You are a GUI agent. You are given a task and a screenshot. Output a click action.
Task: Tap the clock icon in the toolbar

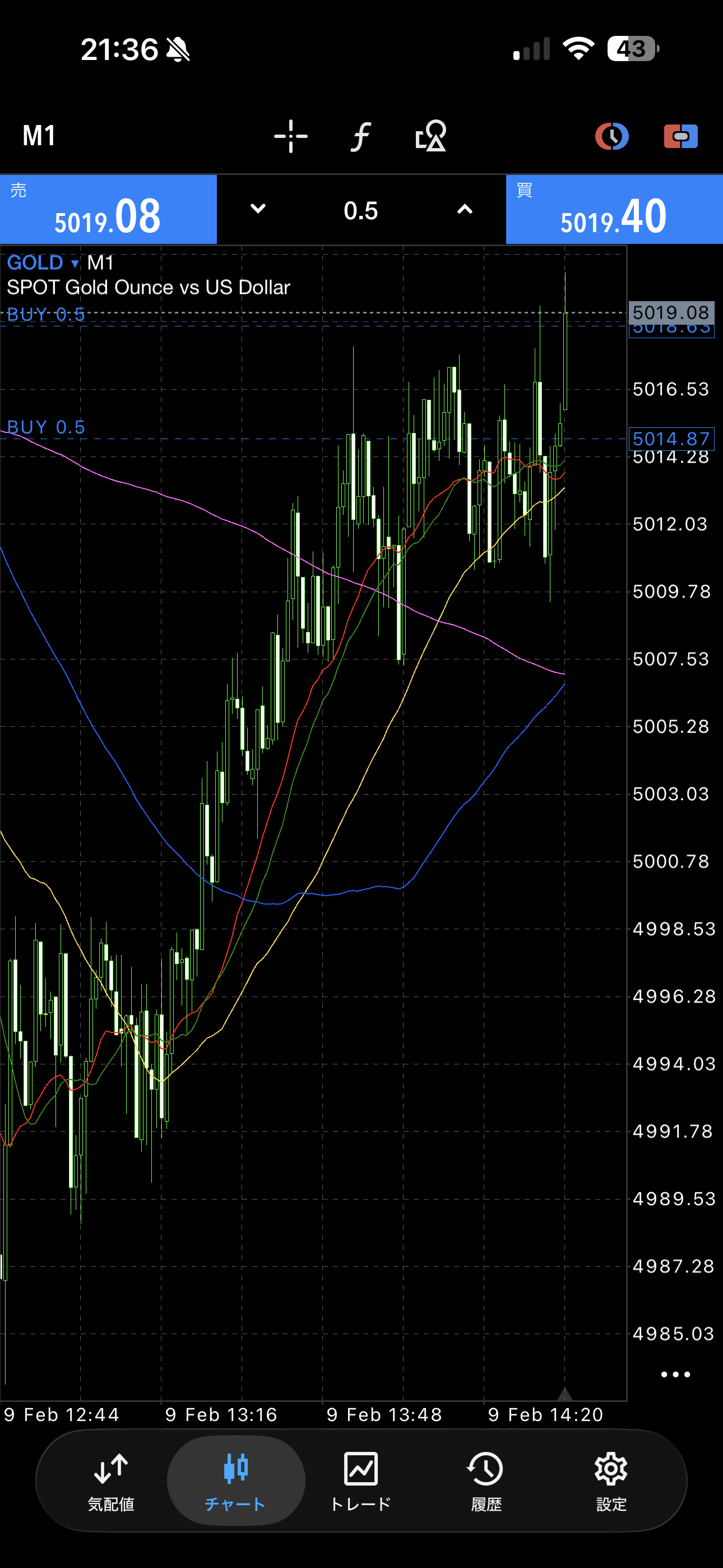(x=611, y=136)
